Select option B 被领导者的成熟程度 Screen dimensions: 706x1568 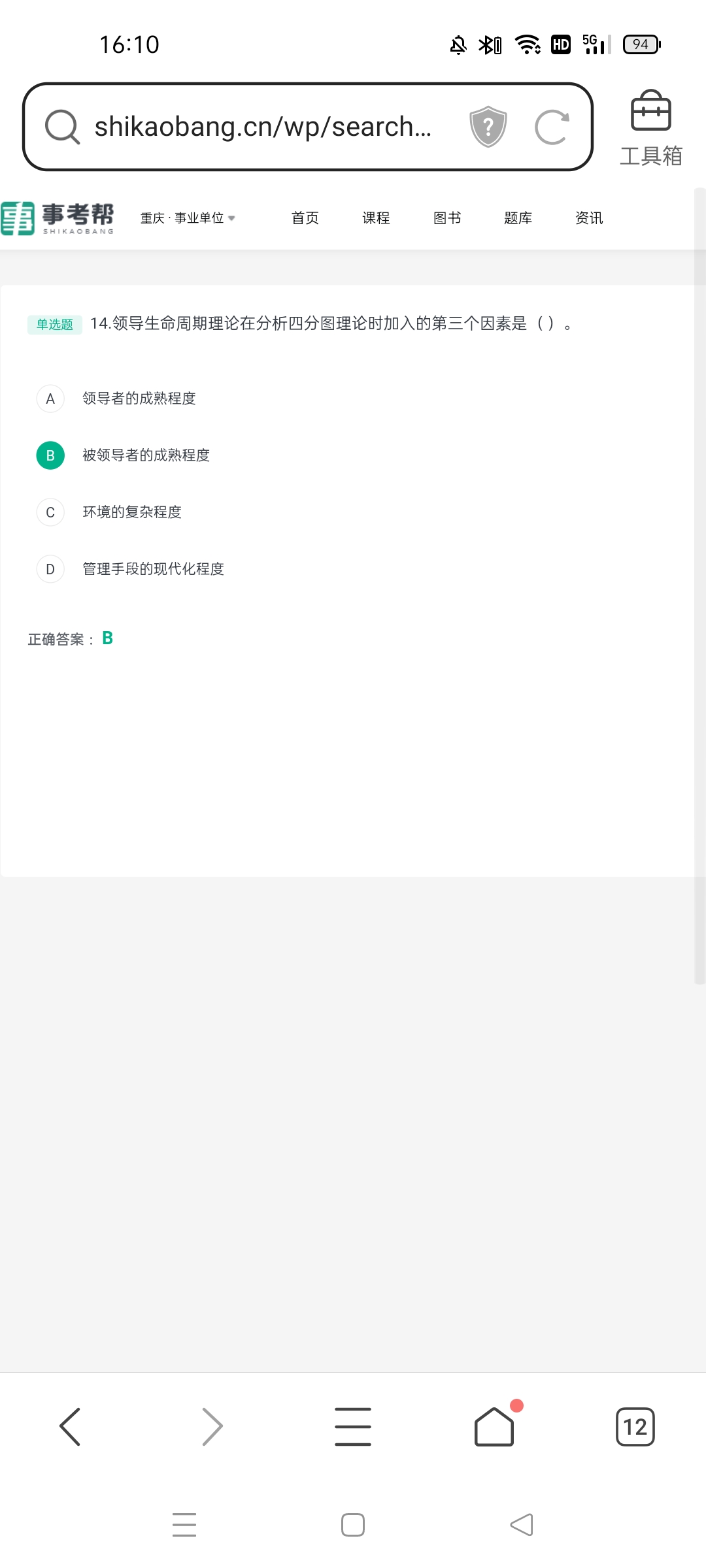tap(123, 455)
